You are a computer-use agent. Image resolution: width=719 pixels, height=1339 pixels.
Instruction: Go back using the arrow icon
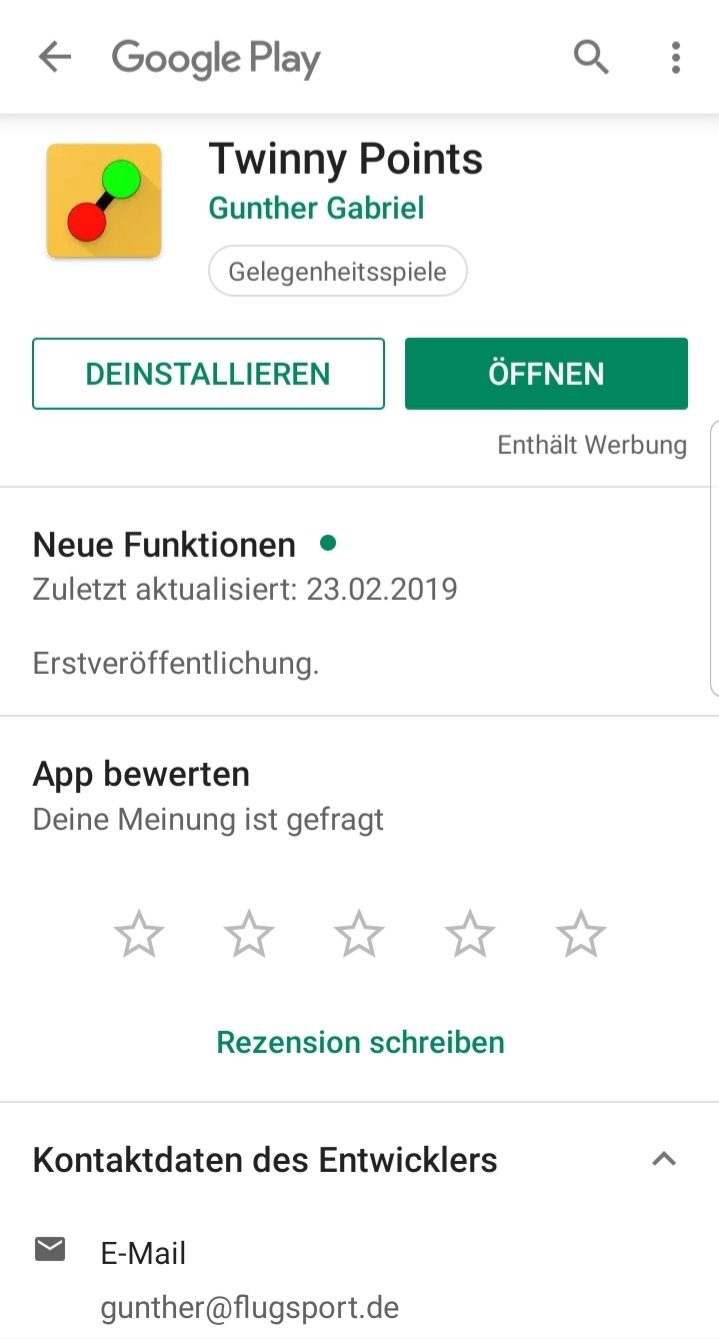pos(55,58)
